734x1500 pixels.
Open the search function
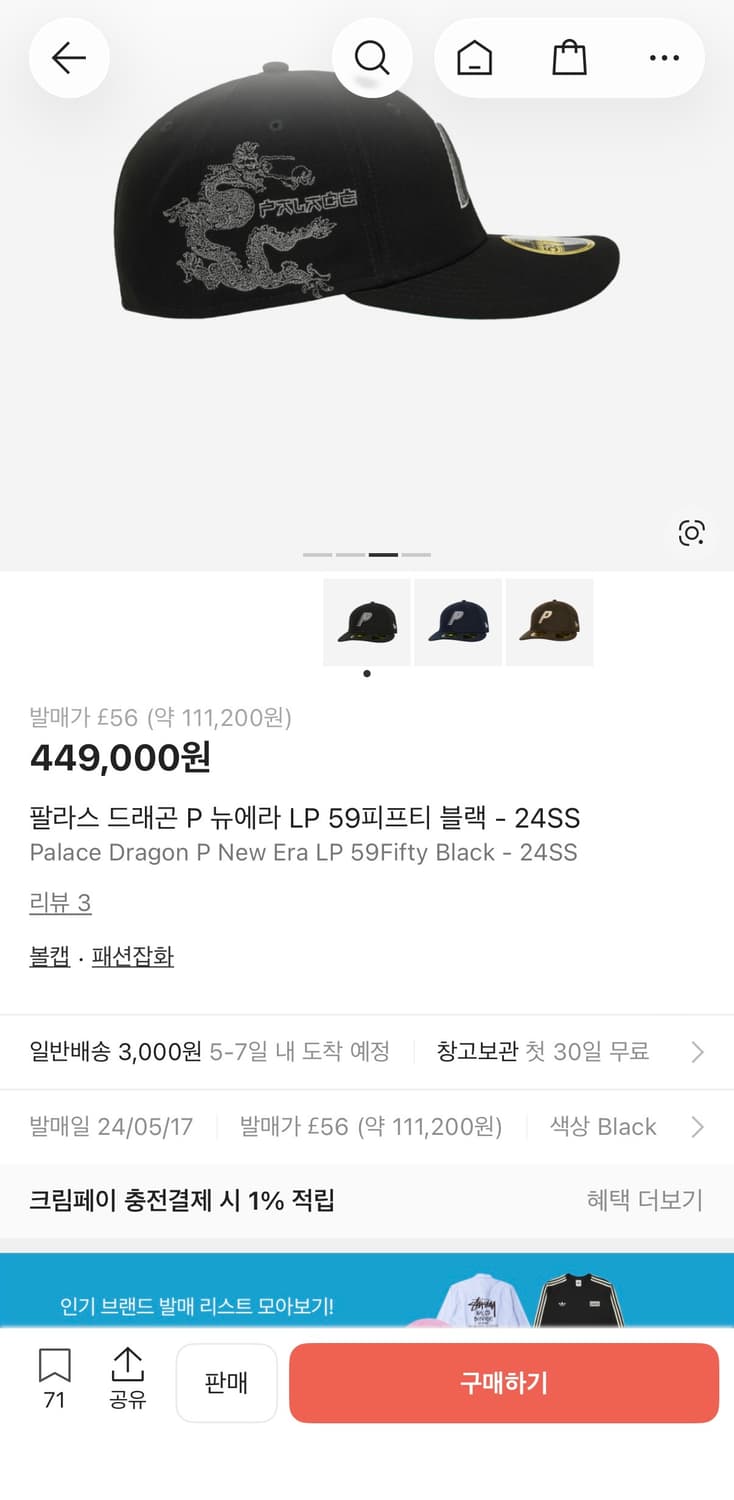click(372, 57)
